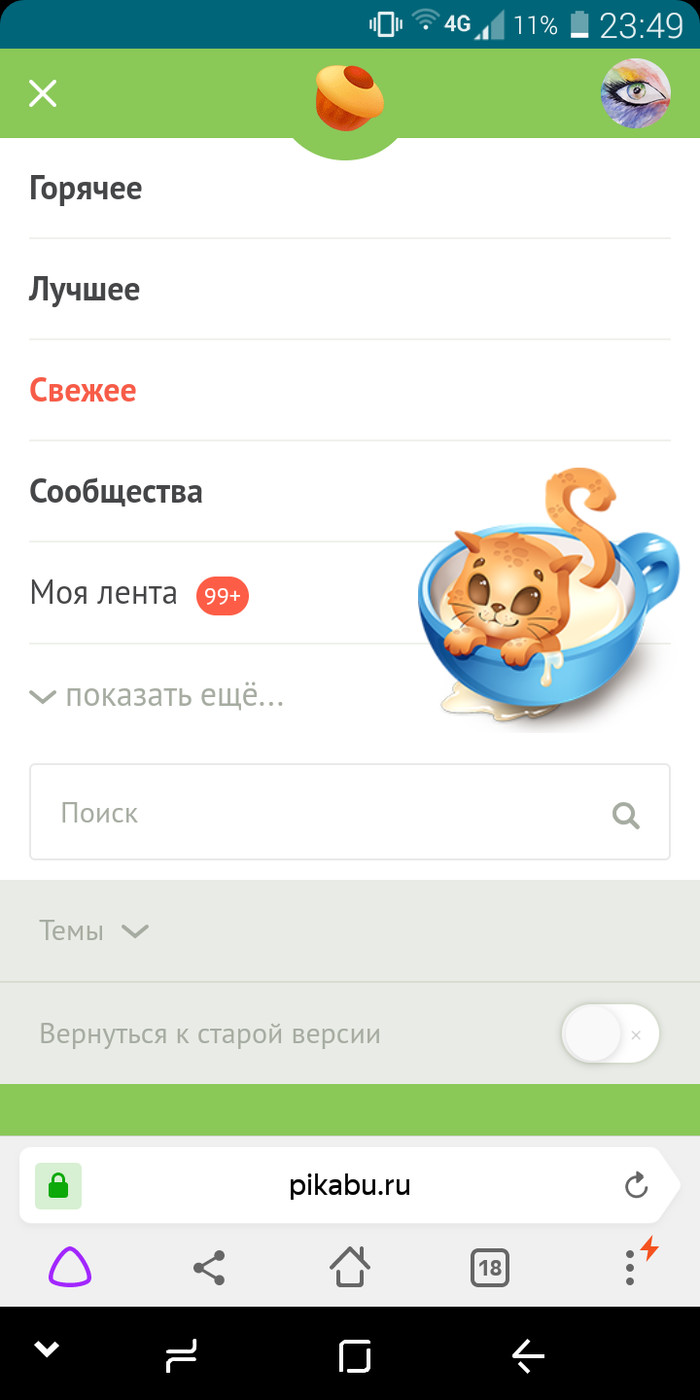The image size is (700, 1400).
Task: Share this page
Action: (x=209, y=1269)
